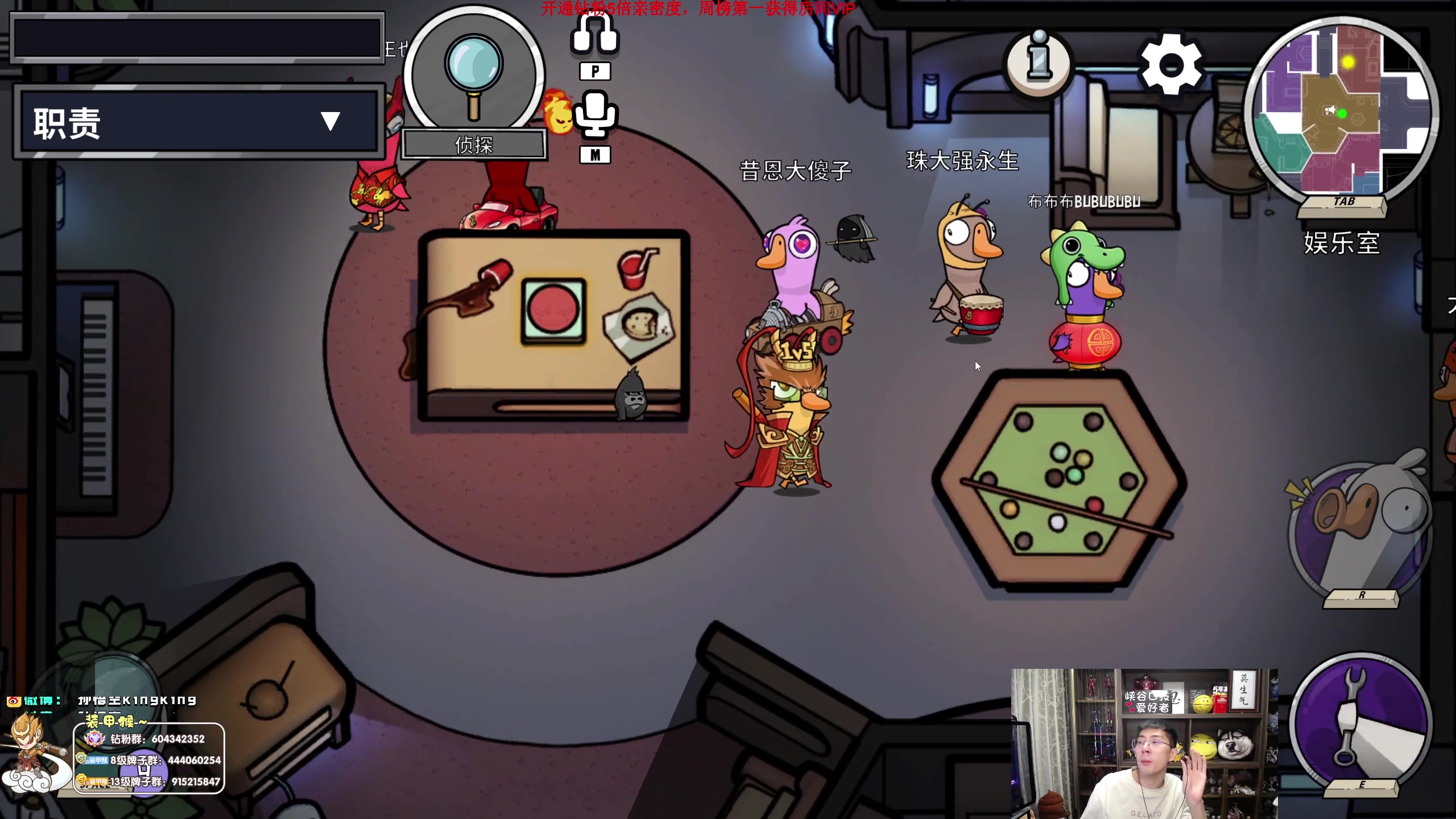Toggle the headphones audio icon

tap(595, 34)
